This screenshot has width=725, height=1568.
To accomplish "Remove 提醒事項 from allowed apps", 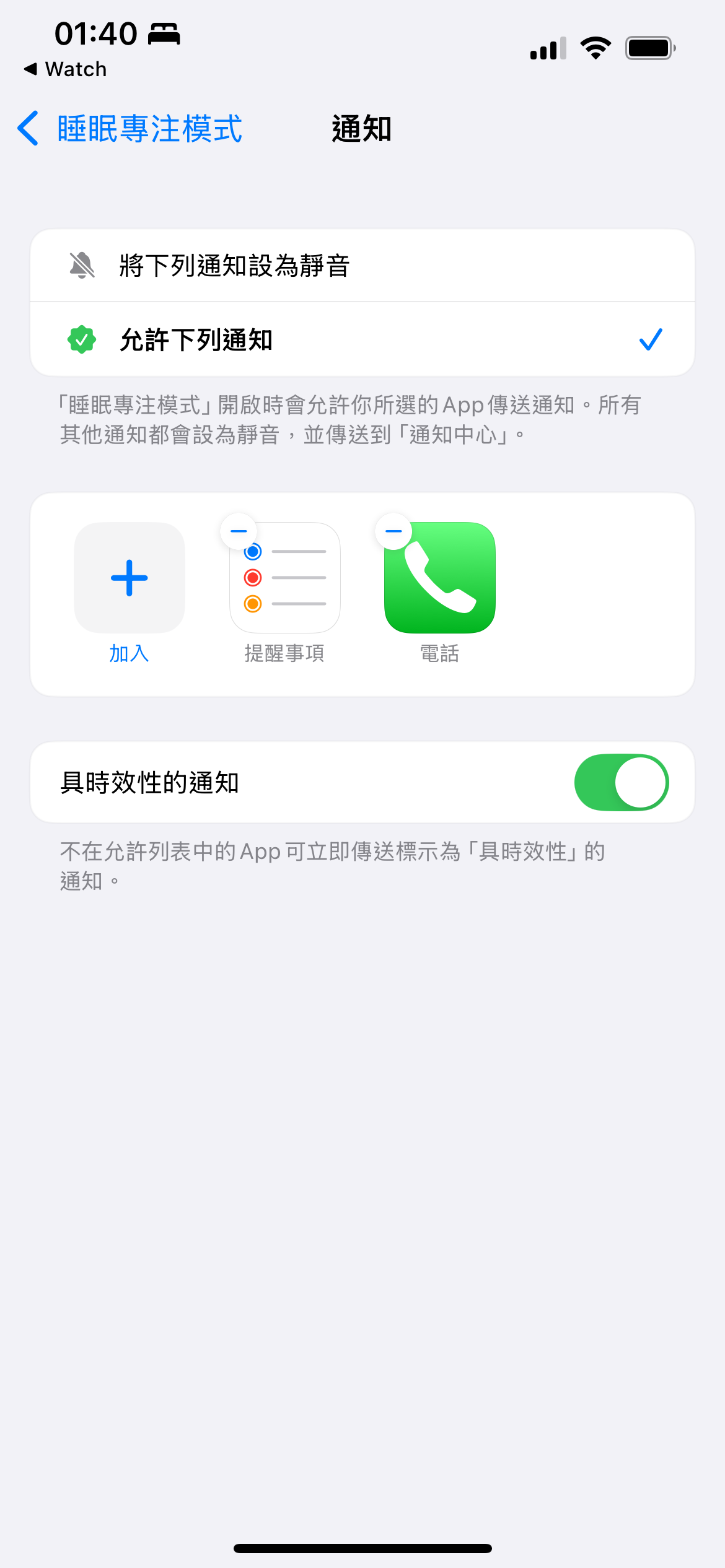I will 239,531.
